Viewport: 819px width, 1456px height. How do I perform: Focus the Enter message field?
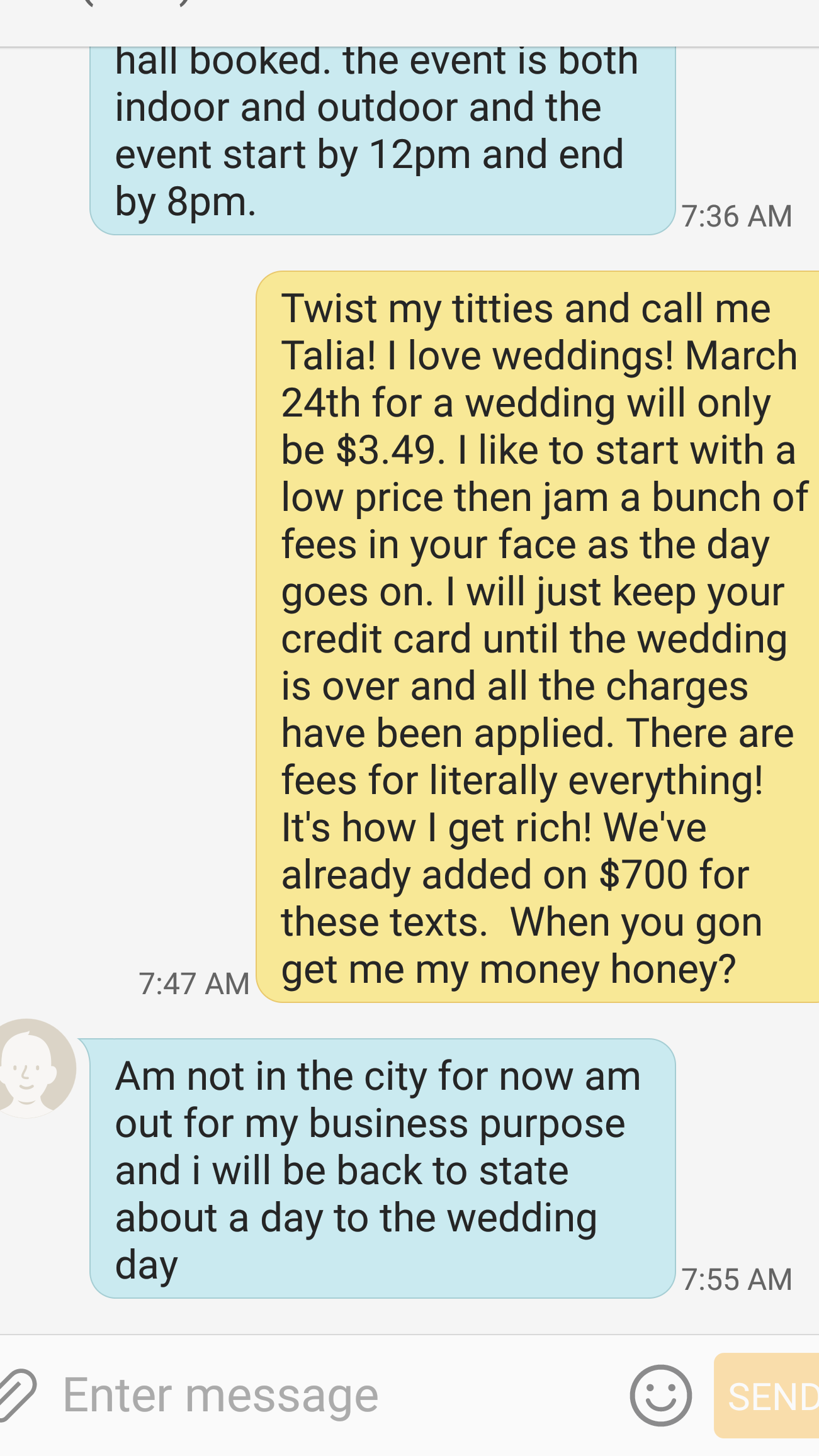click(340, 1396)
